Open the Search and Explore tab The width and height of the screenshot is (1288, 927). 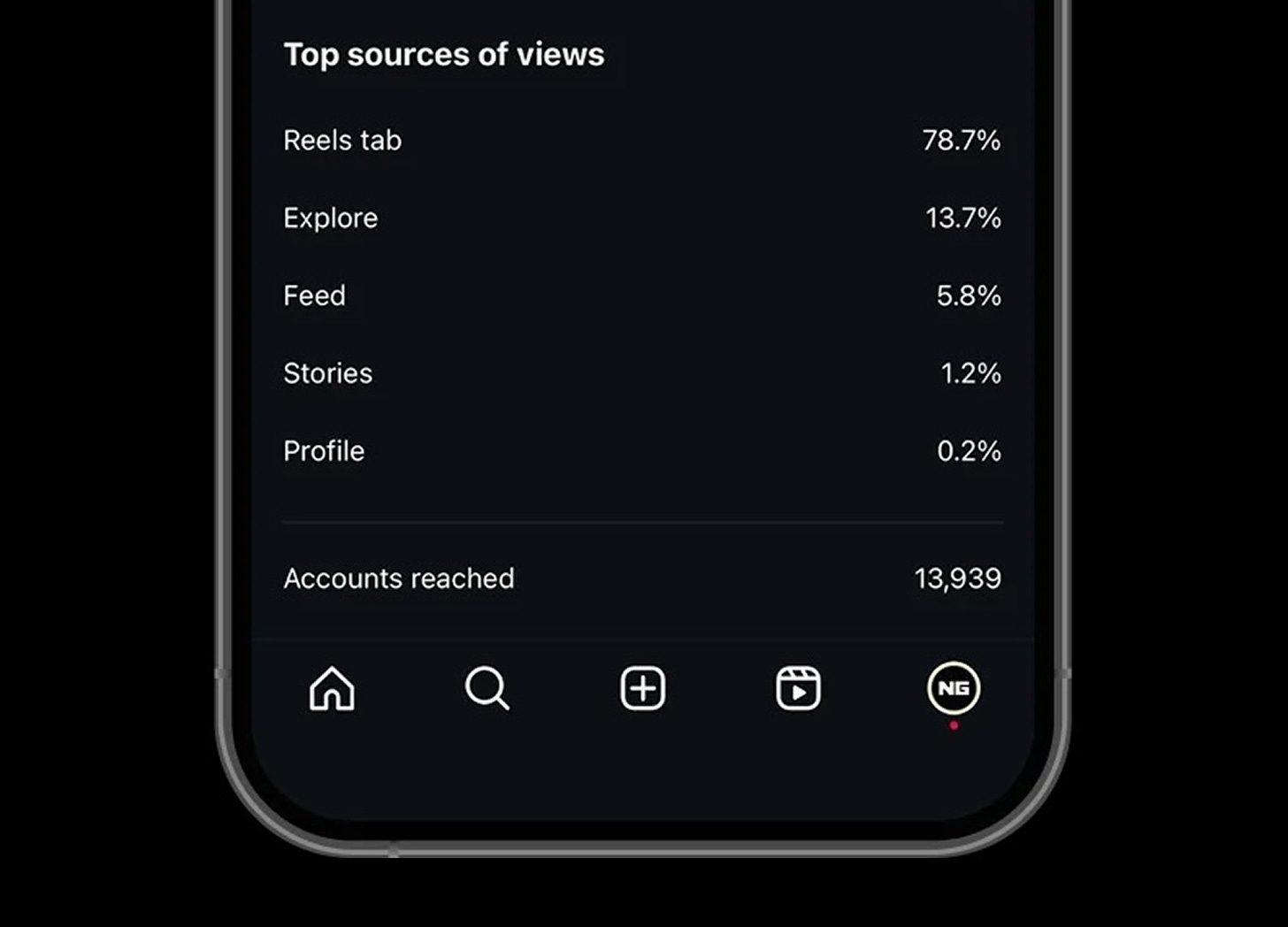click(487, 688)
